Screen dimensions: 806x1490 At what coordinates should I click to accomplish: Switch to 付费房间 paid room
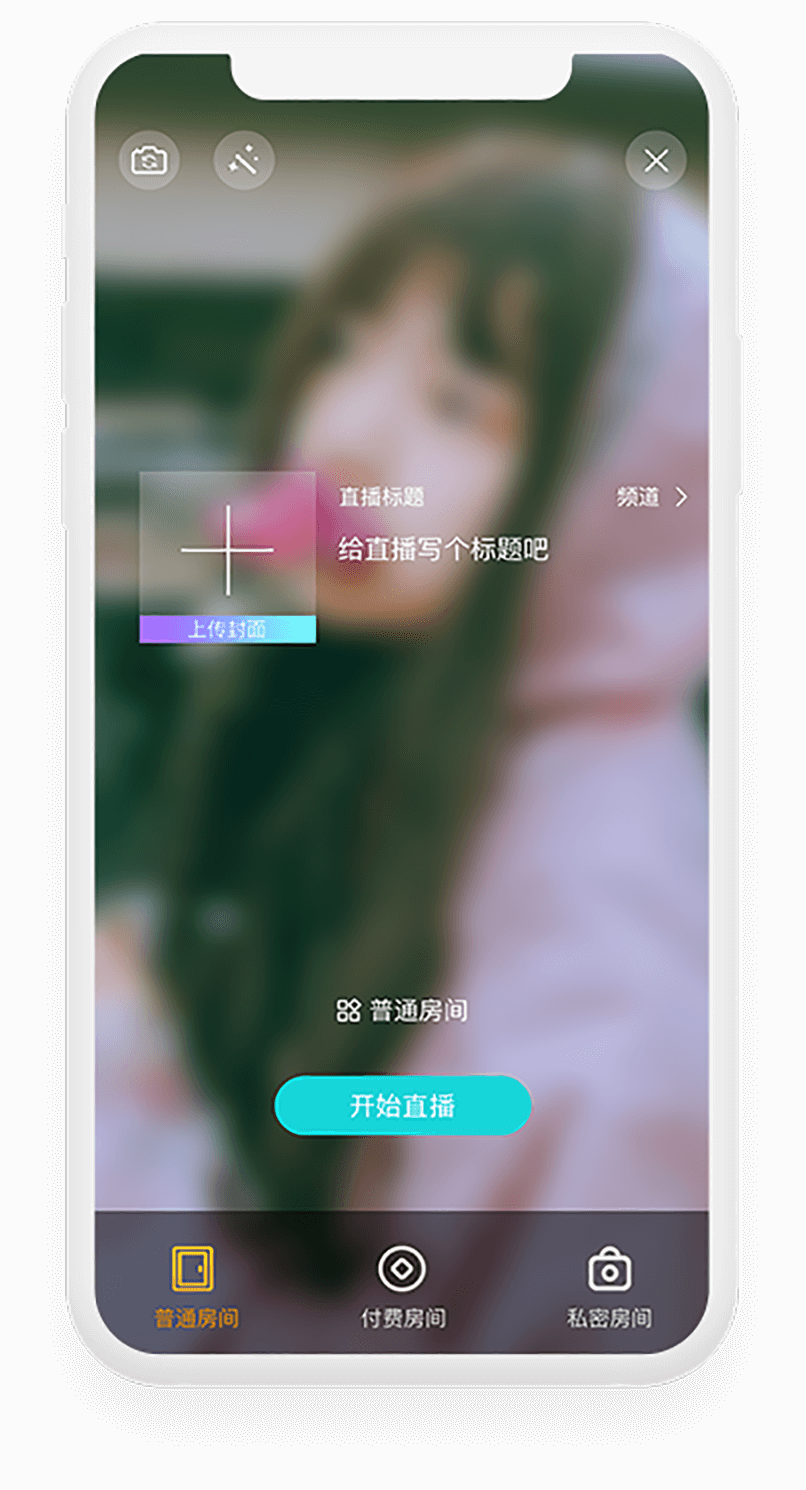[x=402, y=1286]
